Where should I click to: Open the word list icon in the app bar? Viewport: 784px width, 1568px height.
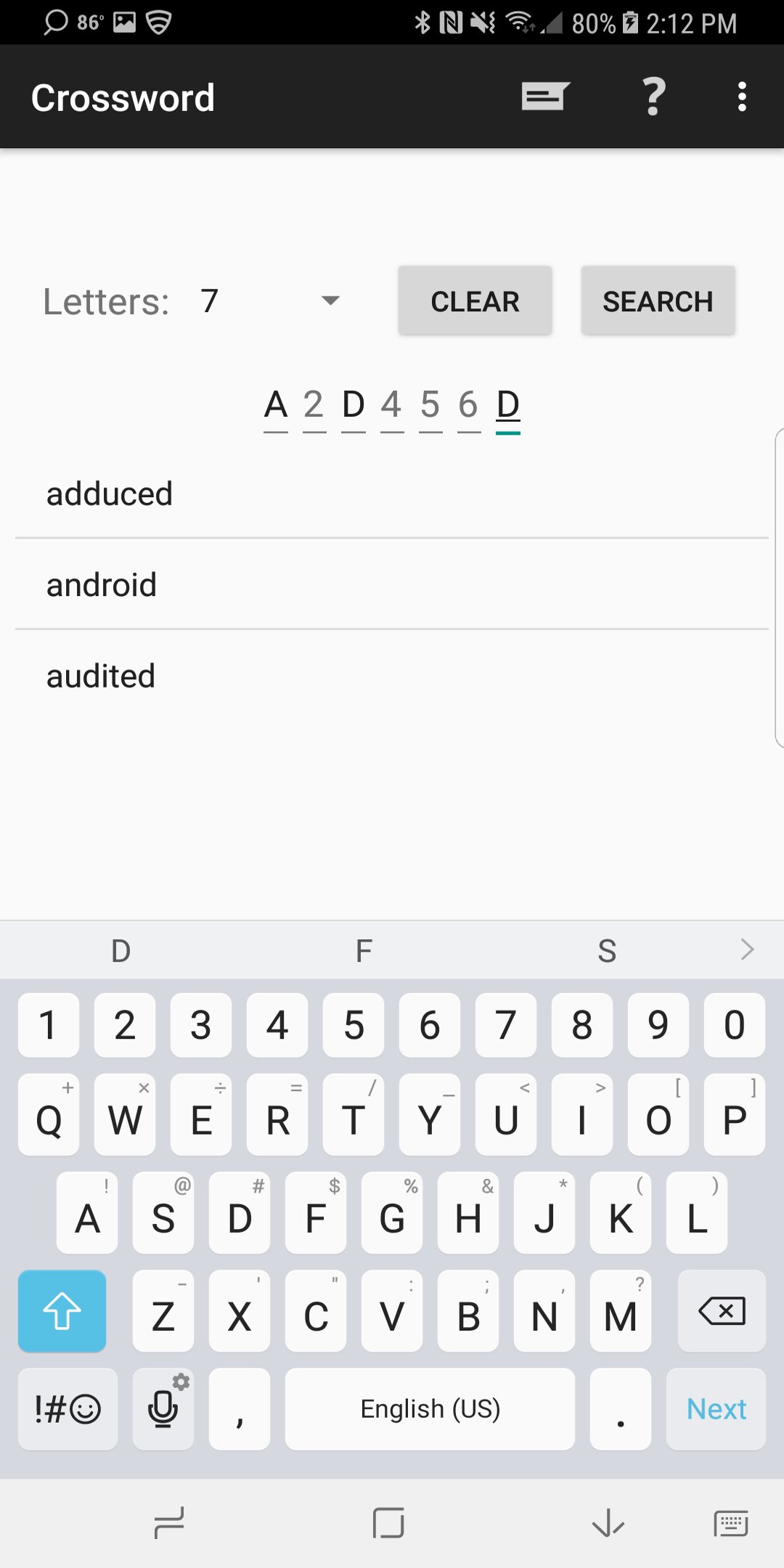pyautogui.click(x=543, y=96)
